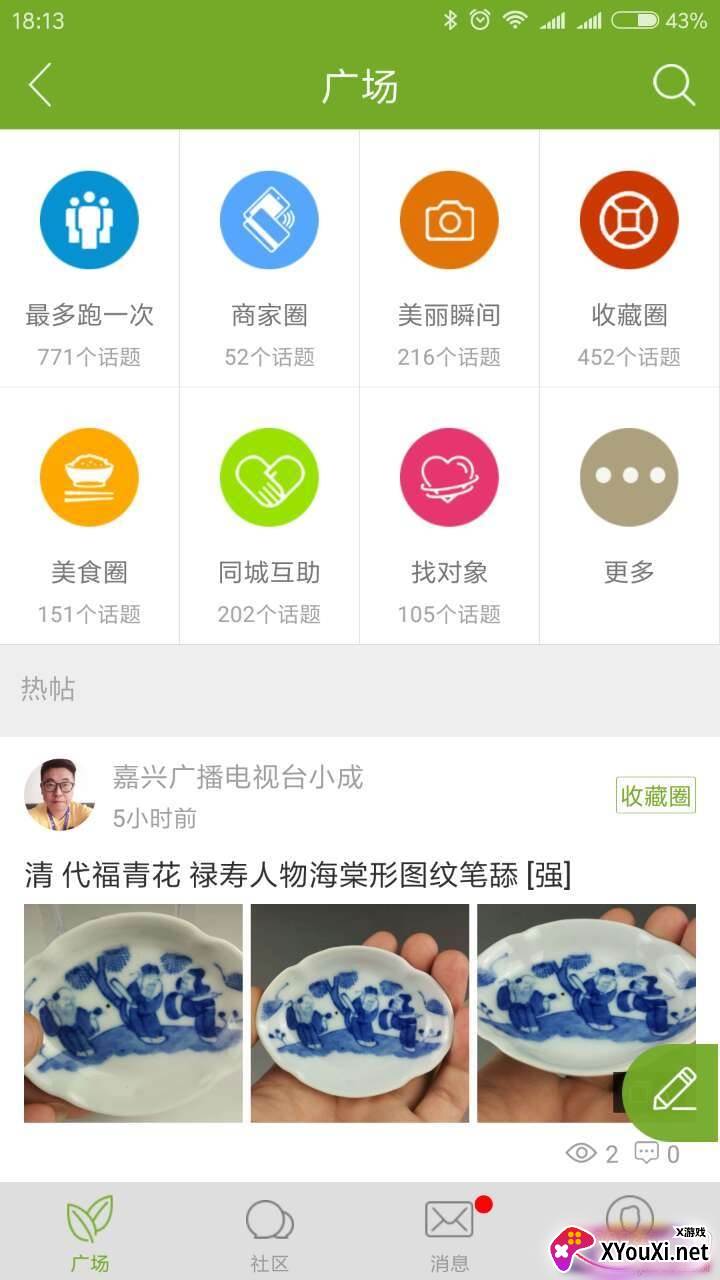View the avatar of 嘉兴广播电视台小成
720x1280 pixels.
(59, 795)
